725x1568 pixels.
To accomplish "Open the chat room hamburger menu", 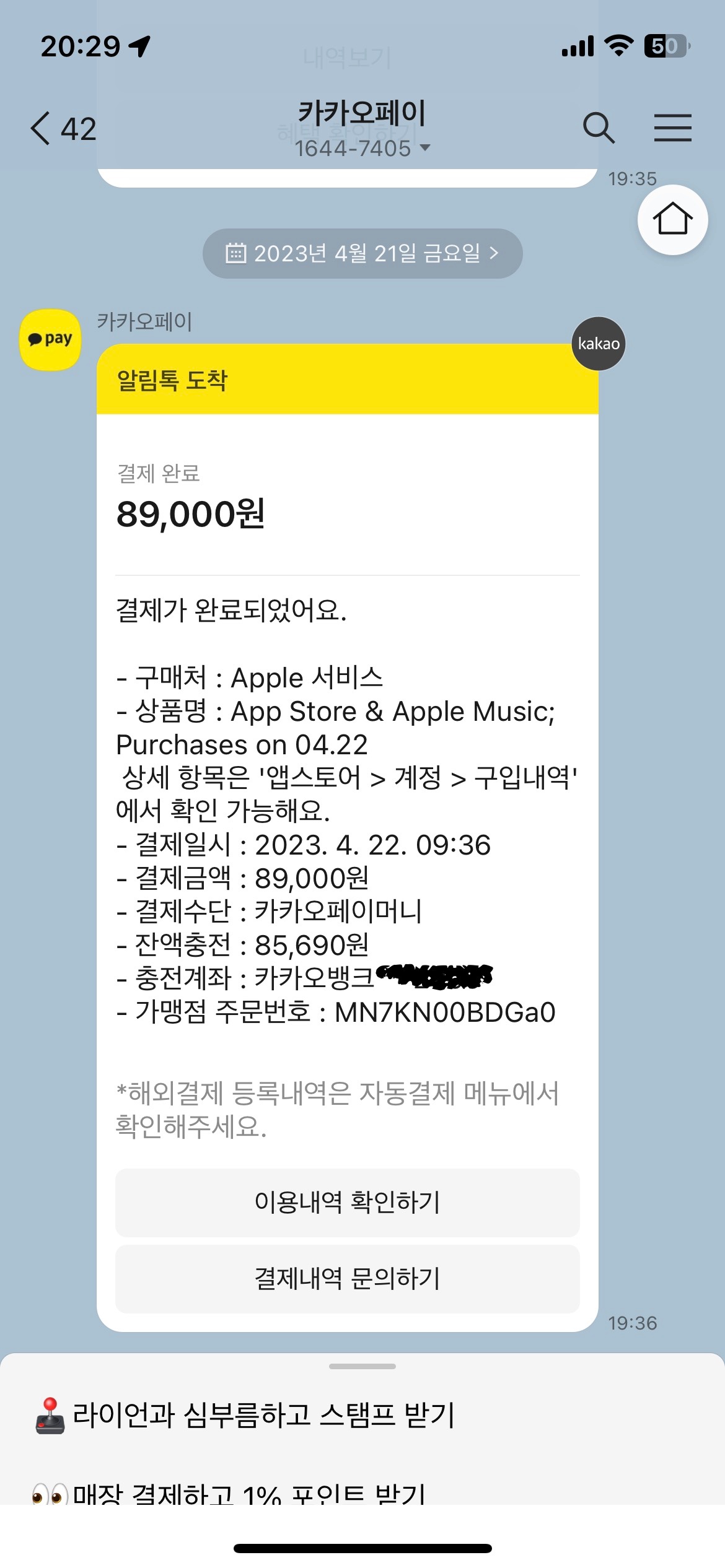I will click(673, 128).
